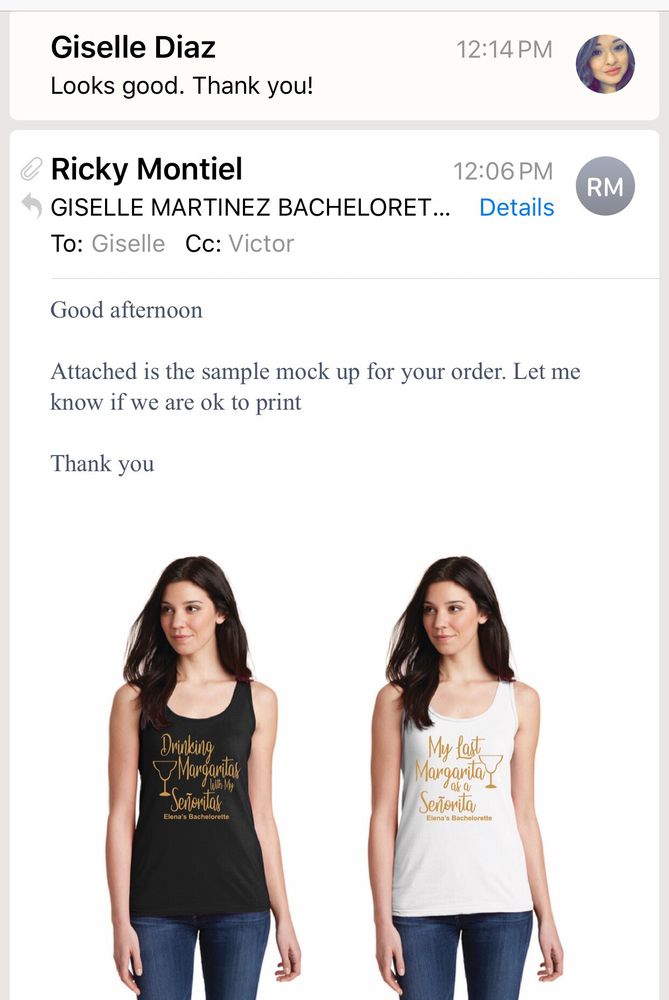This screenshot has width=669, height=1000.
Task: Show message Details for Ricky's email
Action: point(516,207)
